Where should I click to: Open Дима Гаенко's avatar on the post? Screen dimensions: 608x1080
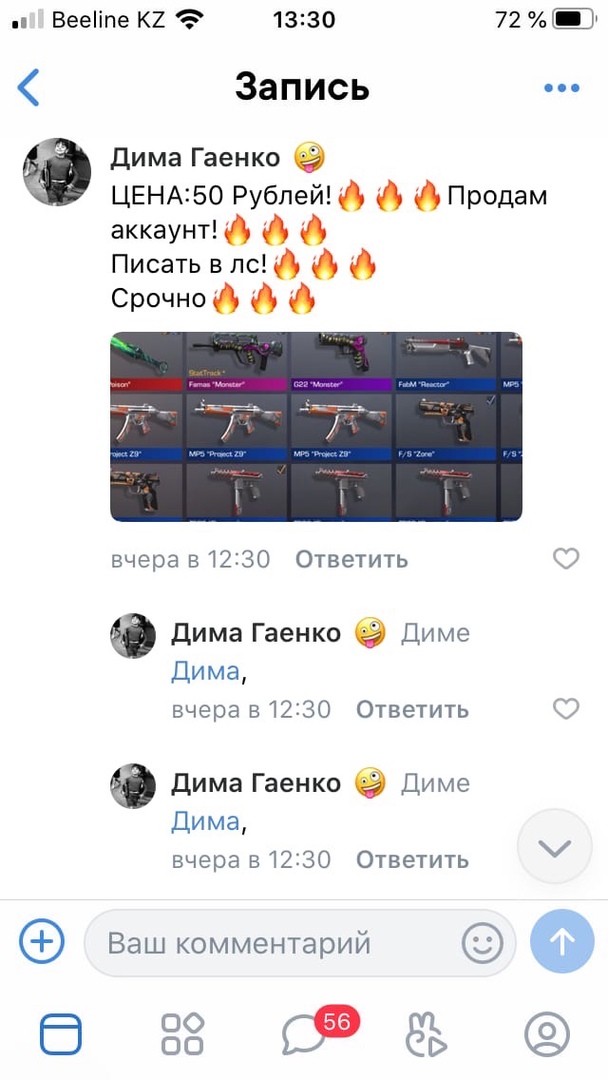(58, 172)
